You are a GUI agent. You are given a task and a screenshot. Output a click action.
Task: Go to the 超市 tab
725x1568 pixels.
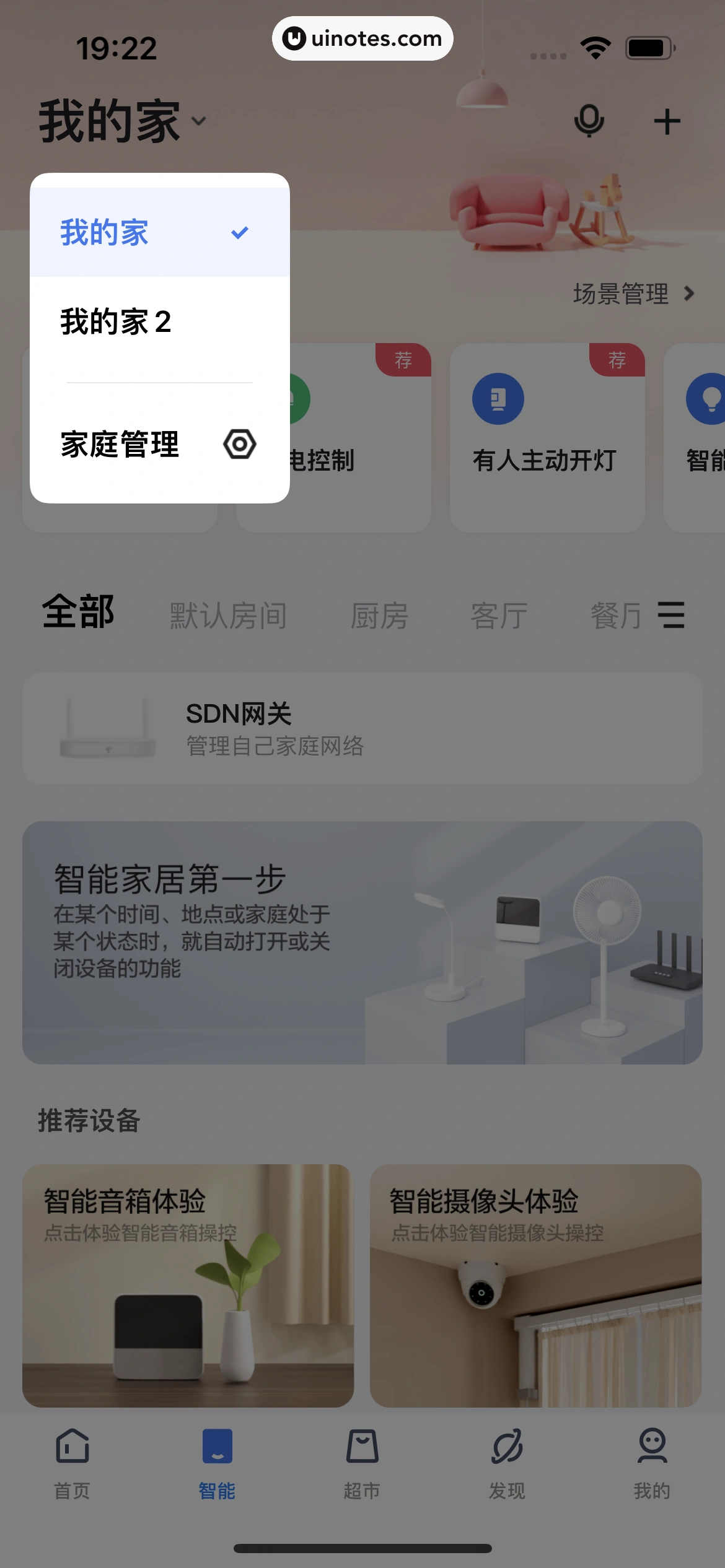pos(362,1464)
